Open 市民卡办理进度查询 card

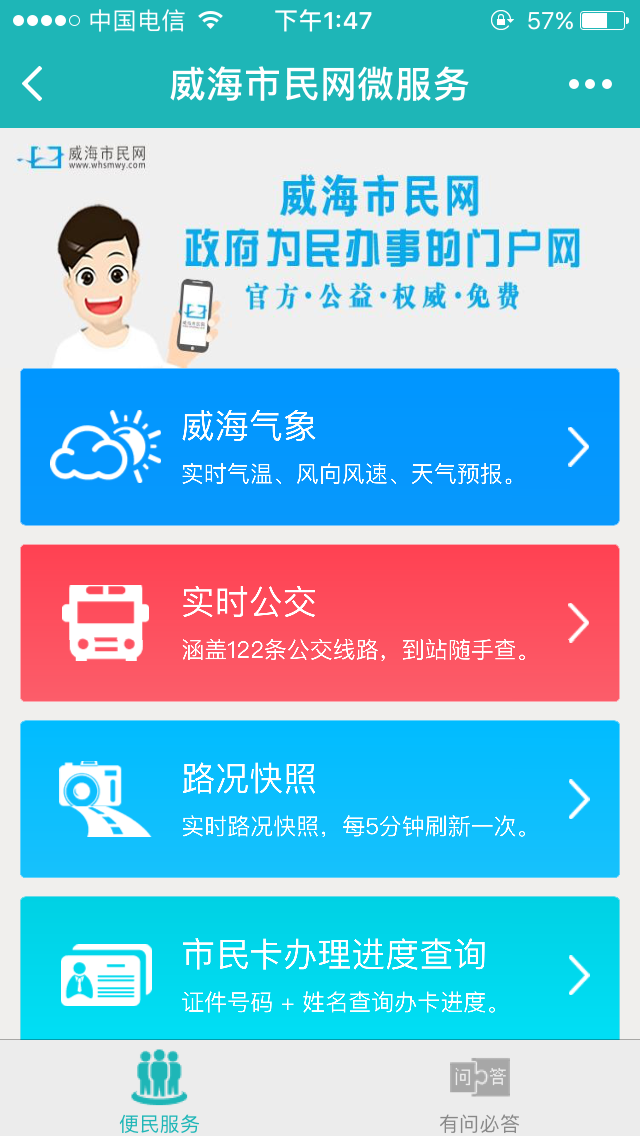point(320,970)
